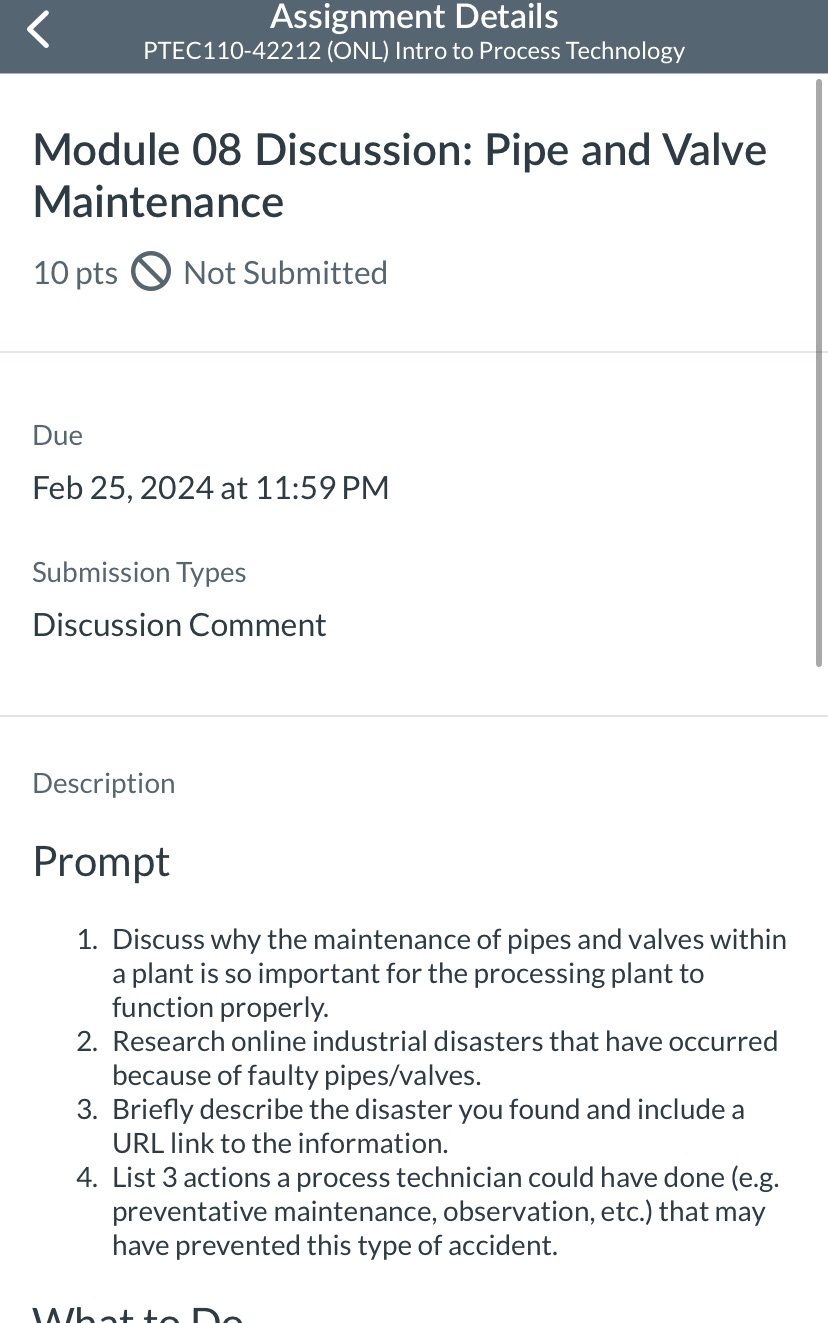This screenshot has width=828, height=1323.
Task: Select the Description section label
Action: point(103,783)
